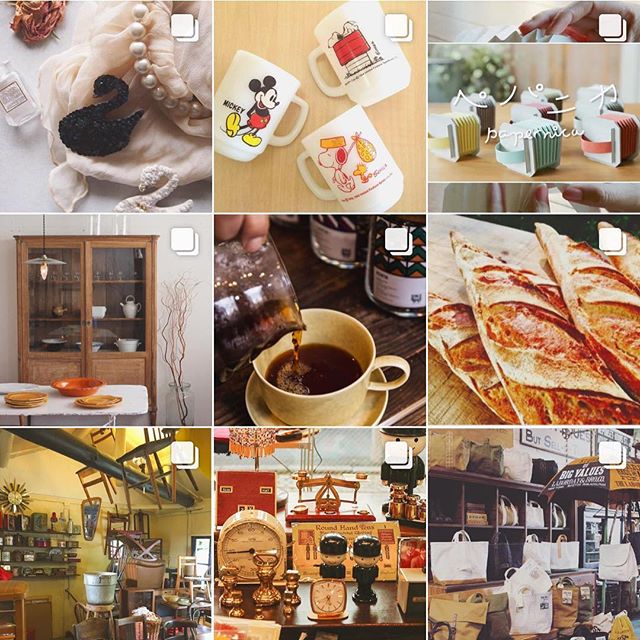
Task: Open the vintage clocks and scales post
Action: 319,533
